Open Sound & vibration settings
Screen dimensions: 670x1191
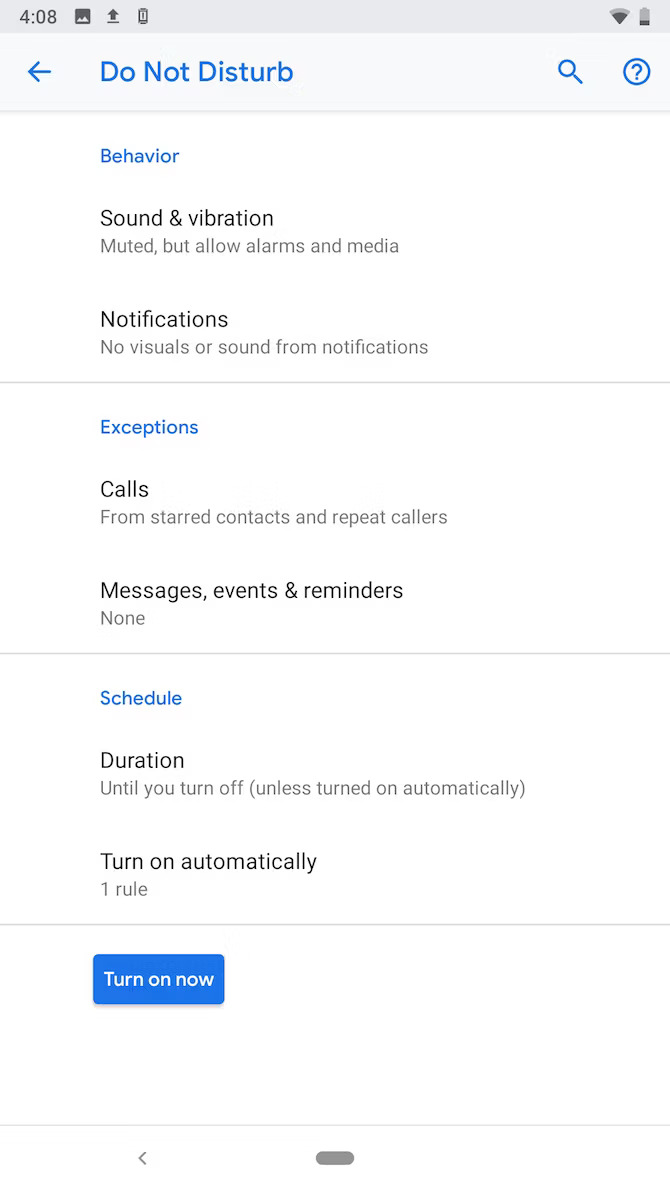pos(250,231)
